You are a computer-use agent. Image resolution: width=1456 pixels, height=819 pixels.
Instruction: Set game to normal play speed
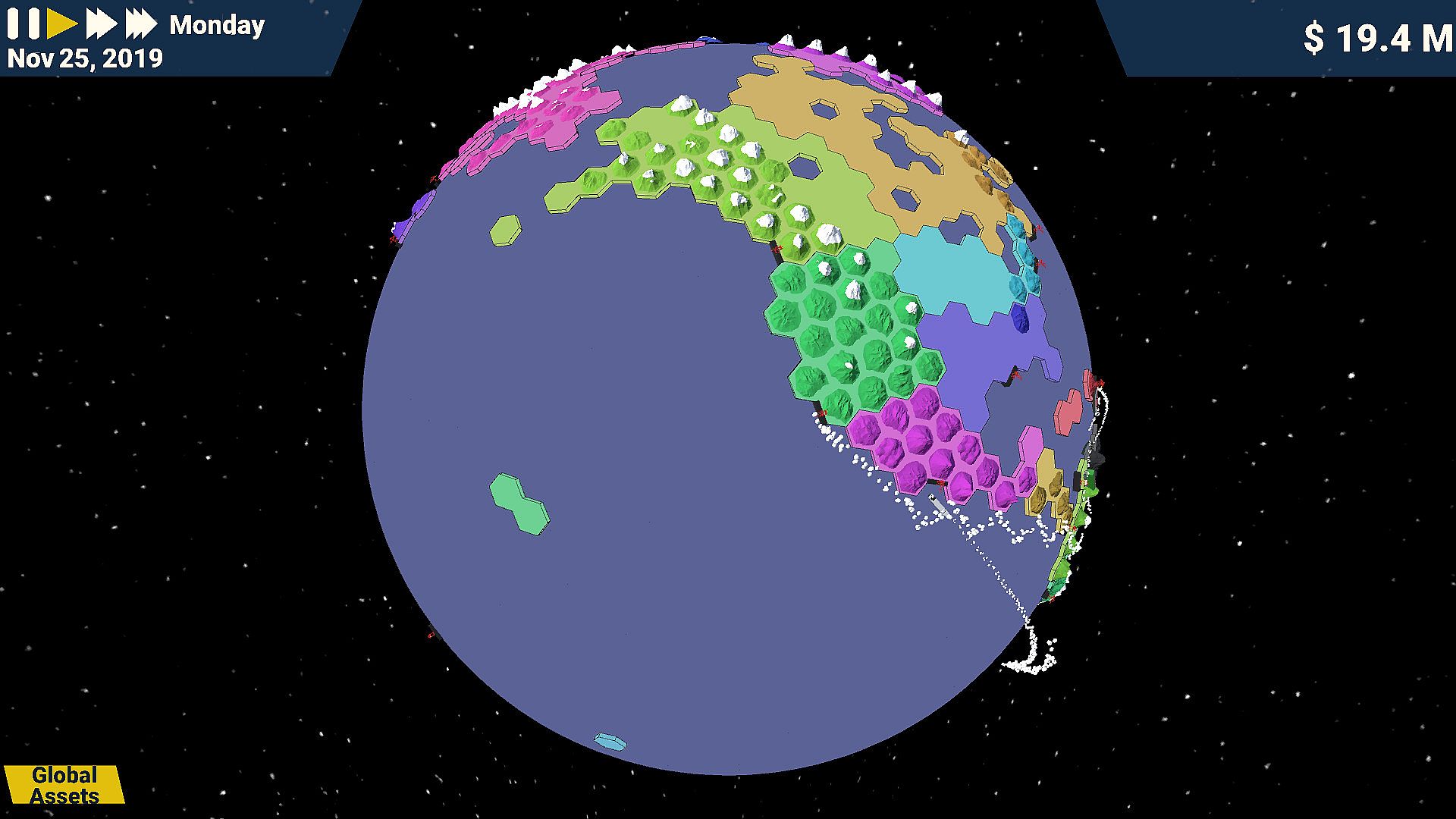coord(62,24)
